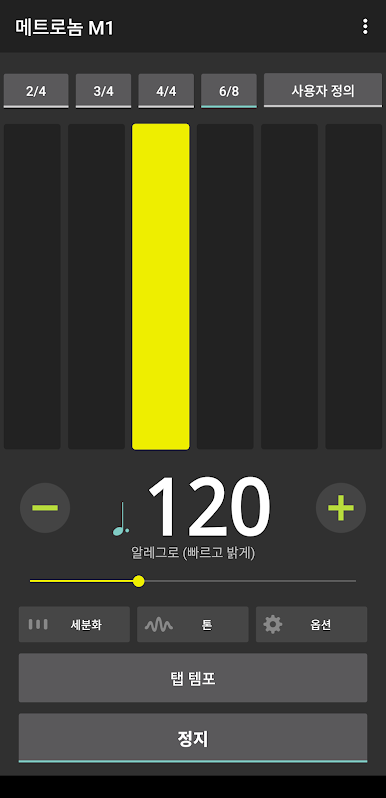The height and width of the screenshot is (798, 386).
Task: Open the 톤 tone settings
Action: click(x=193, y=624)
